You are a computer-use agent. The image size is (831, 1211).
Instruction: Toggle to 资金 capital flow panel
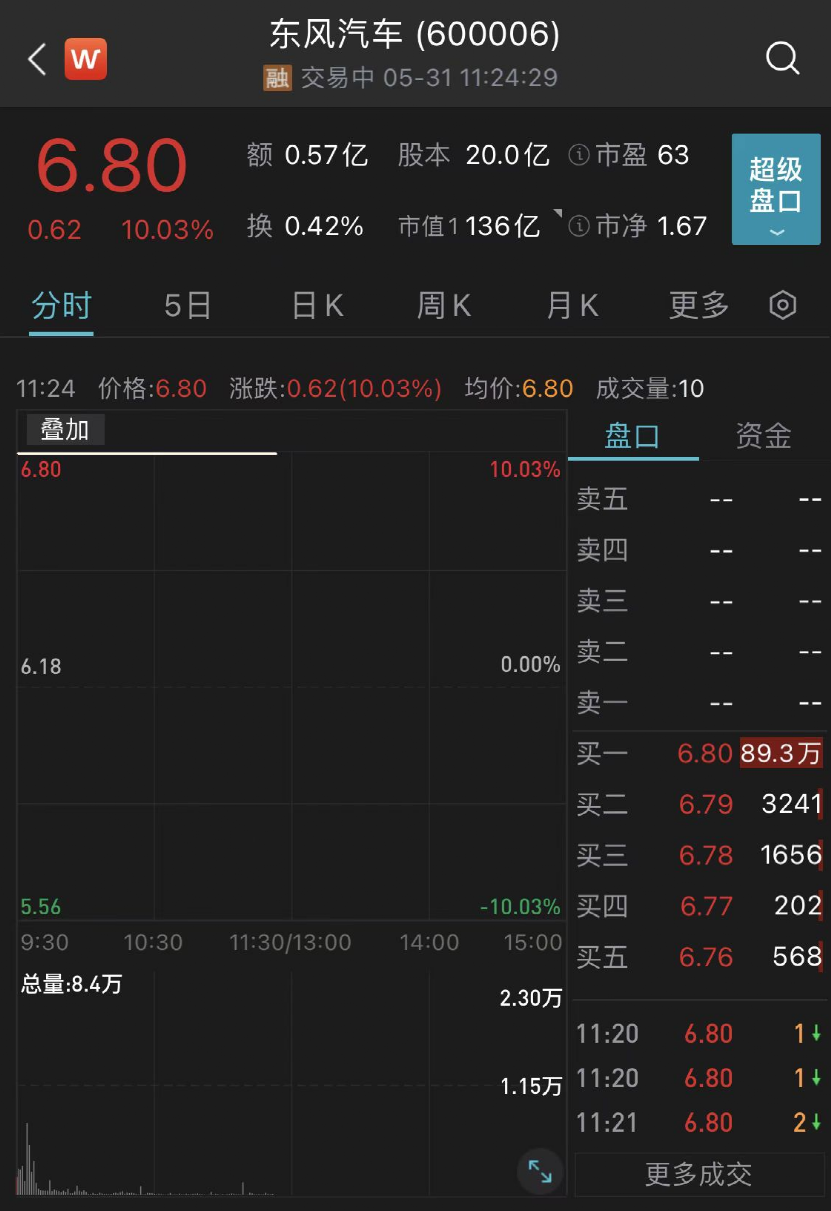pyautogui.click(x=764, y=435)
